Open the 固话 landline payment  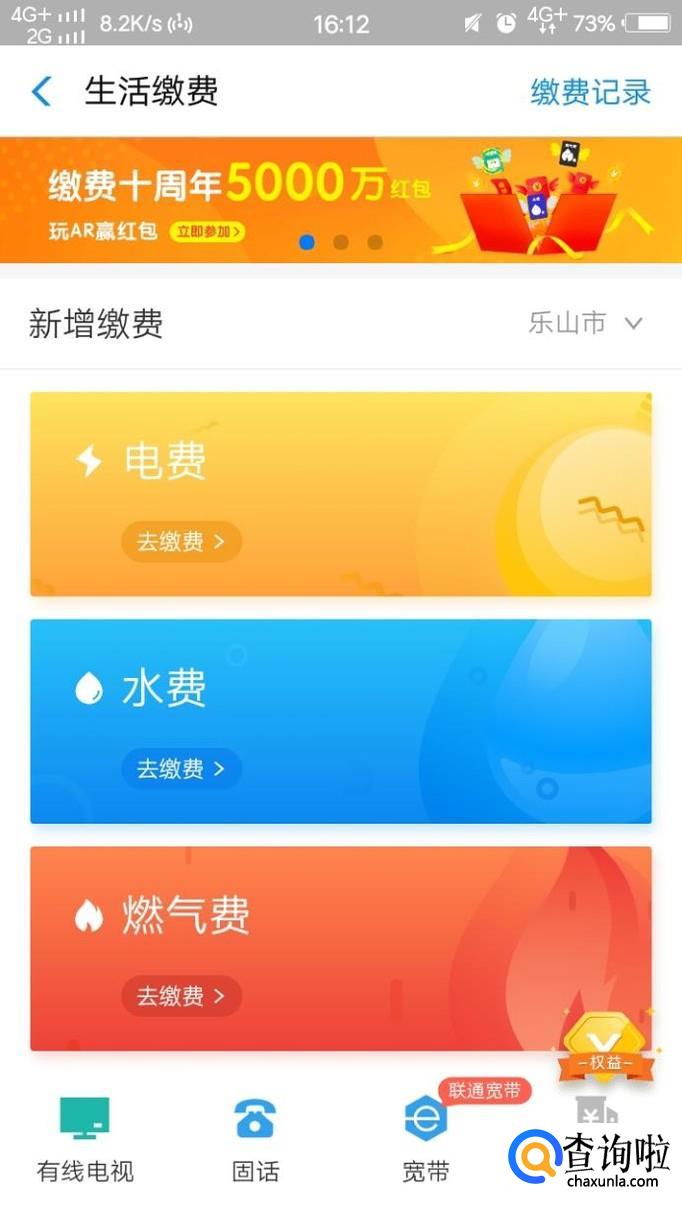click(x=256, y=1140)
